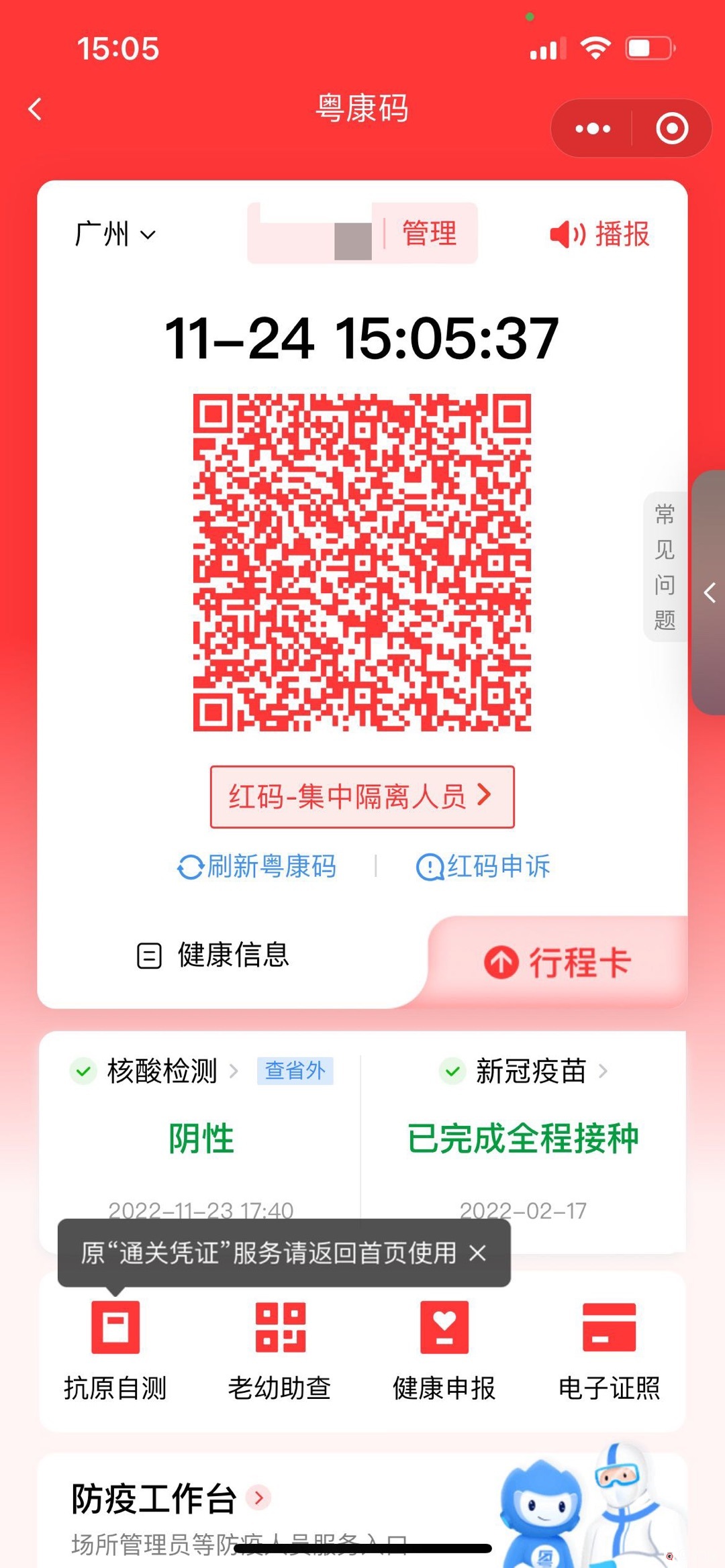The height and width of the screenshot is (1568, 725).
Task: Open the 红码-集中隔离人员 details
Action: [x=362, y=796]
